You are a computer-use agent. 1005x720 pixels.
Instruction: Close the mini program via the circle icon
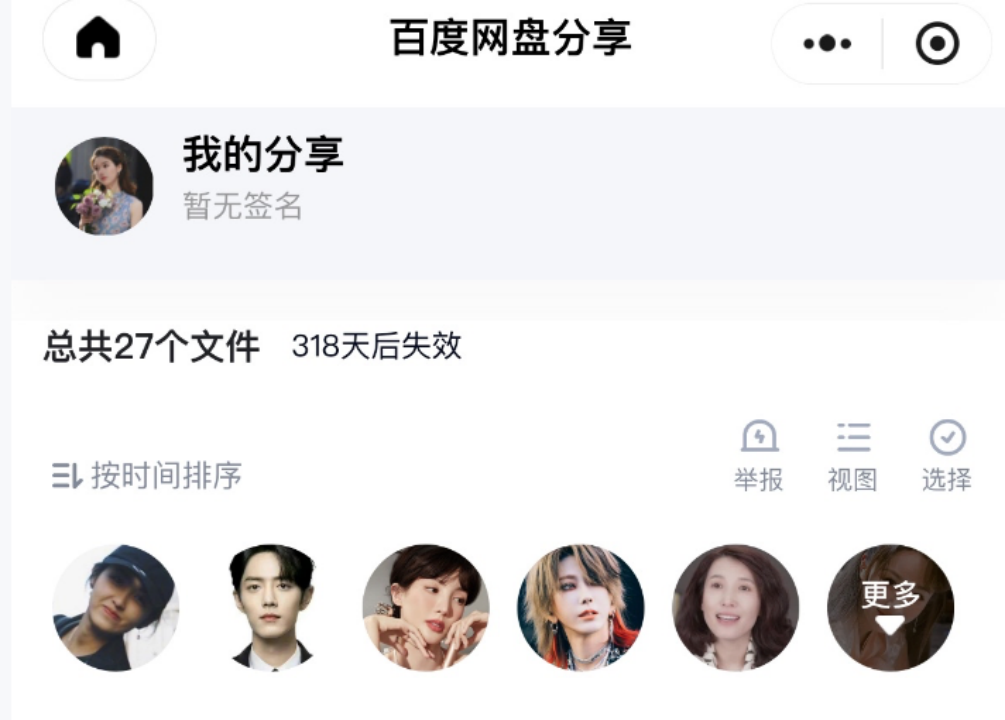(x=937, y=44)
